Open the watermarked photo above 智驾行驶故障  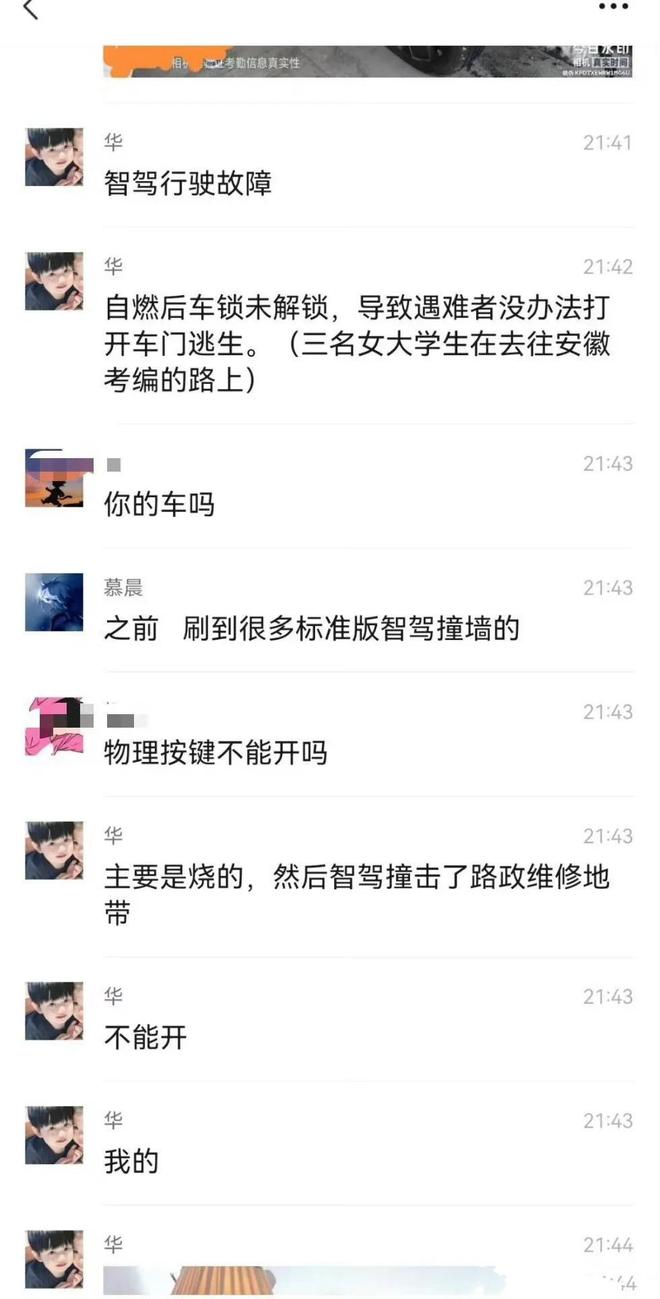pyautogui.click(x=368, y=61)
